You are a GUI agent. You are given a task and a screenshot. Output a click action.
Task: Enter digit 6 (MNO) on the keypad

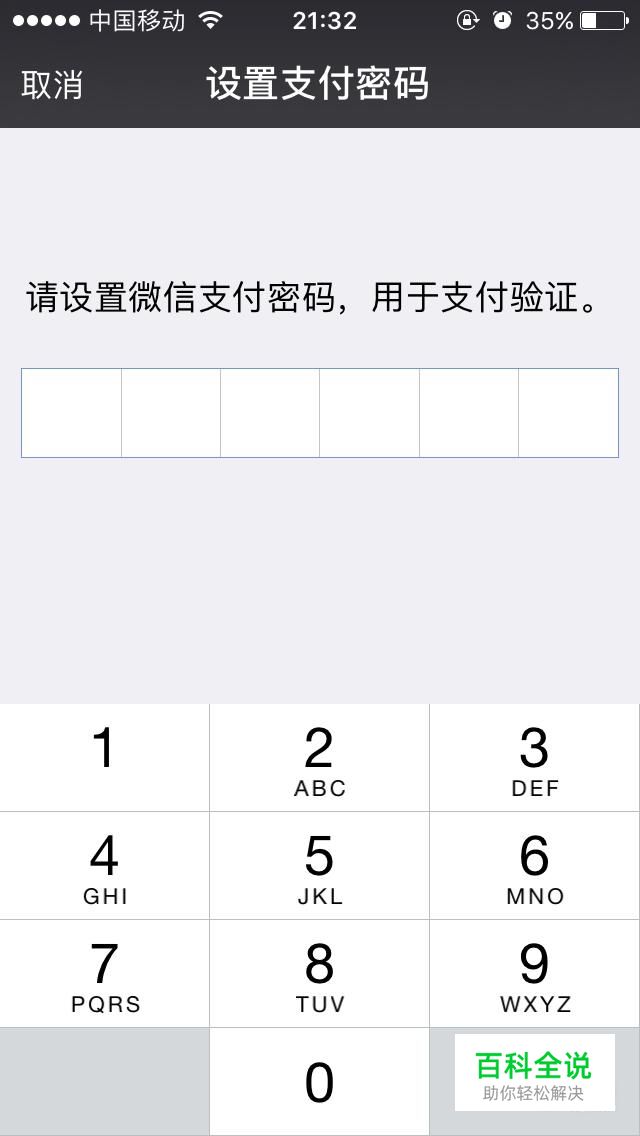534,865
